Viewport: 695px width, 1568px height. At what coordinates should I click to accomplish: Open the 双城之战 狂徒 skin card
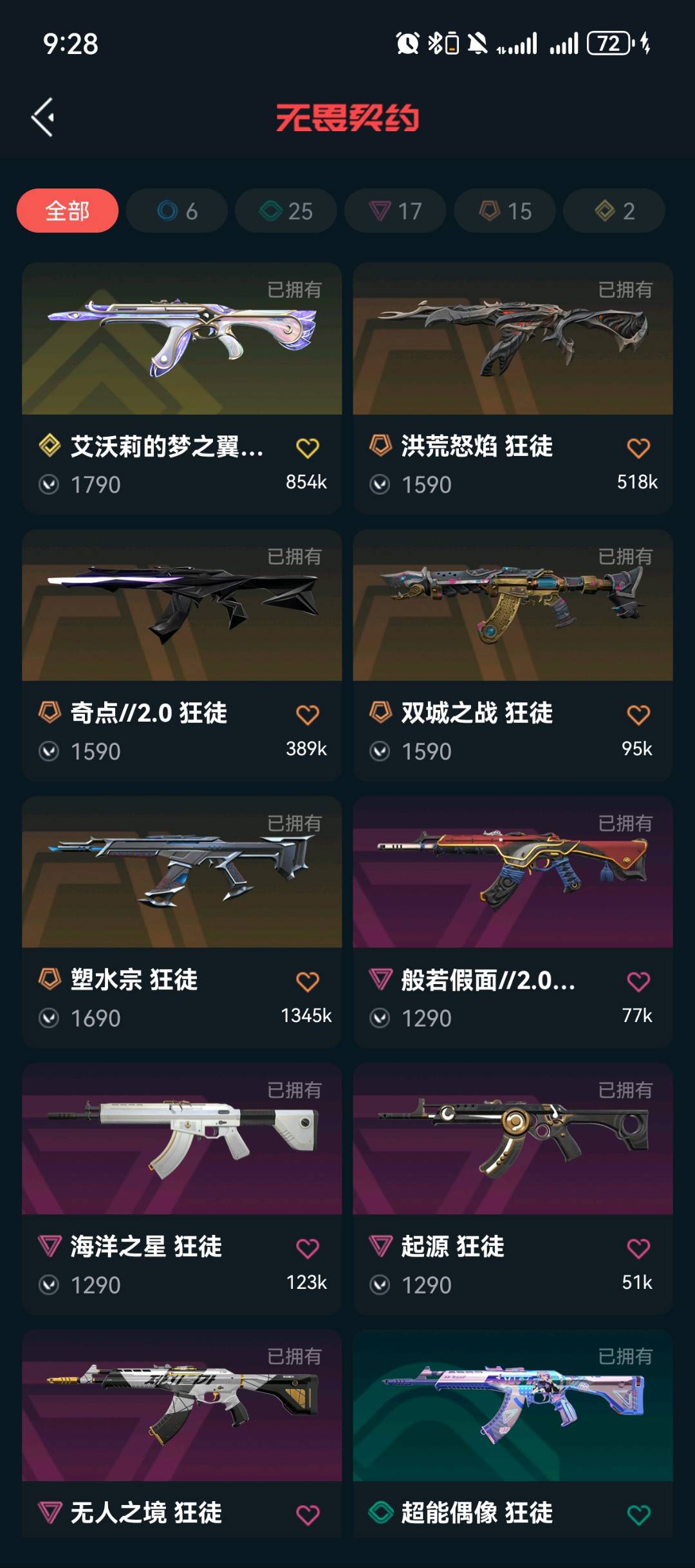click(512, 606)
